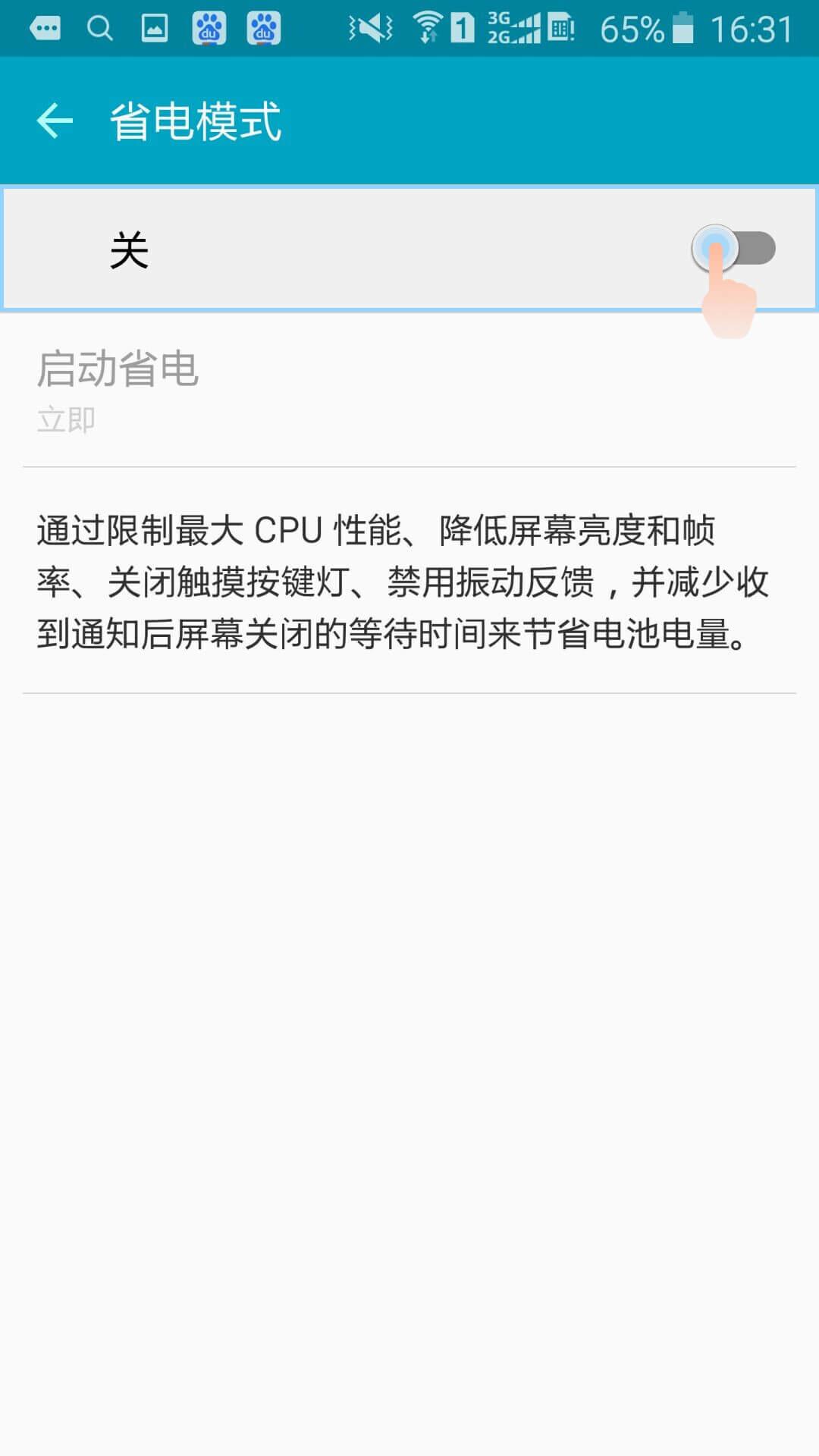This screenshot has height=1456, width=819.
Task: Turn on the 省电模式 switch
Action: (x=733, y=249)
